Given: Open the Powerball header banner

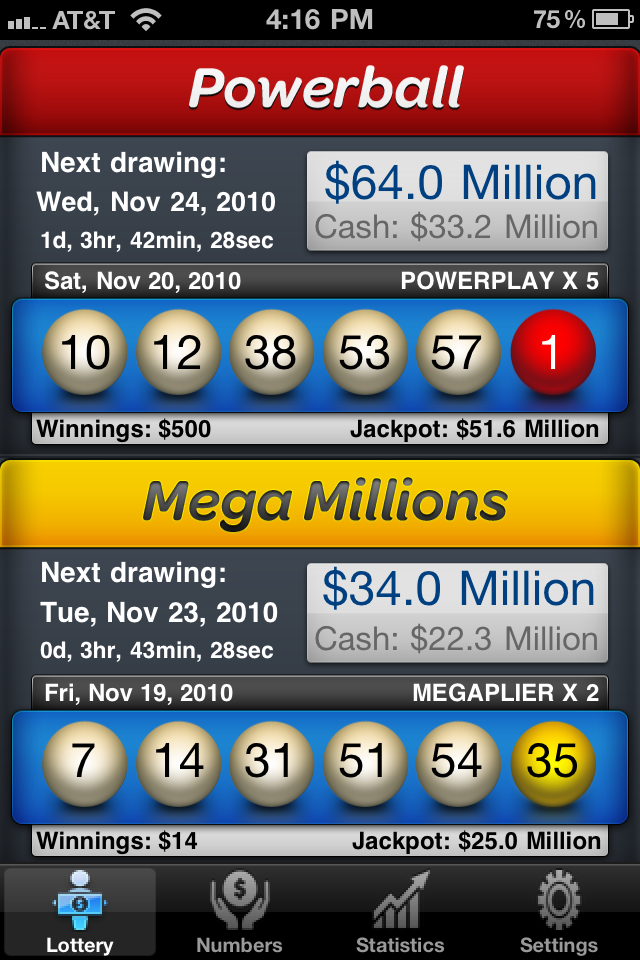Looking at the screenshot, I should point(320,90).
